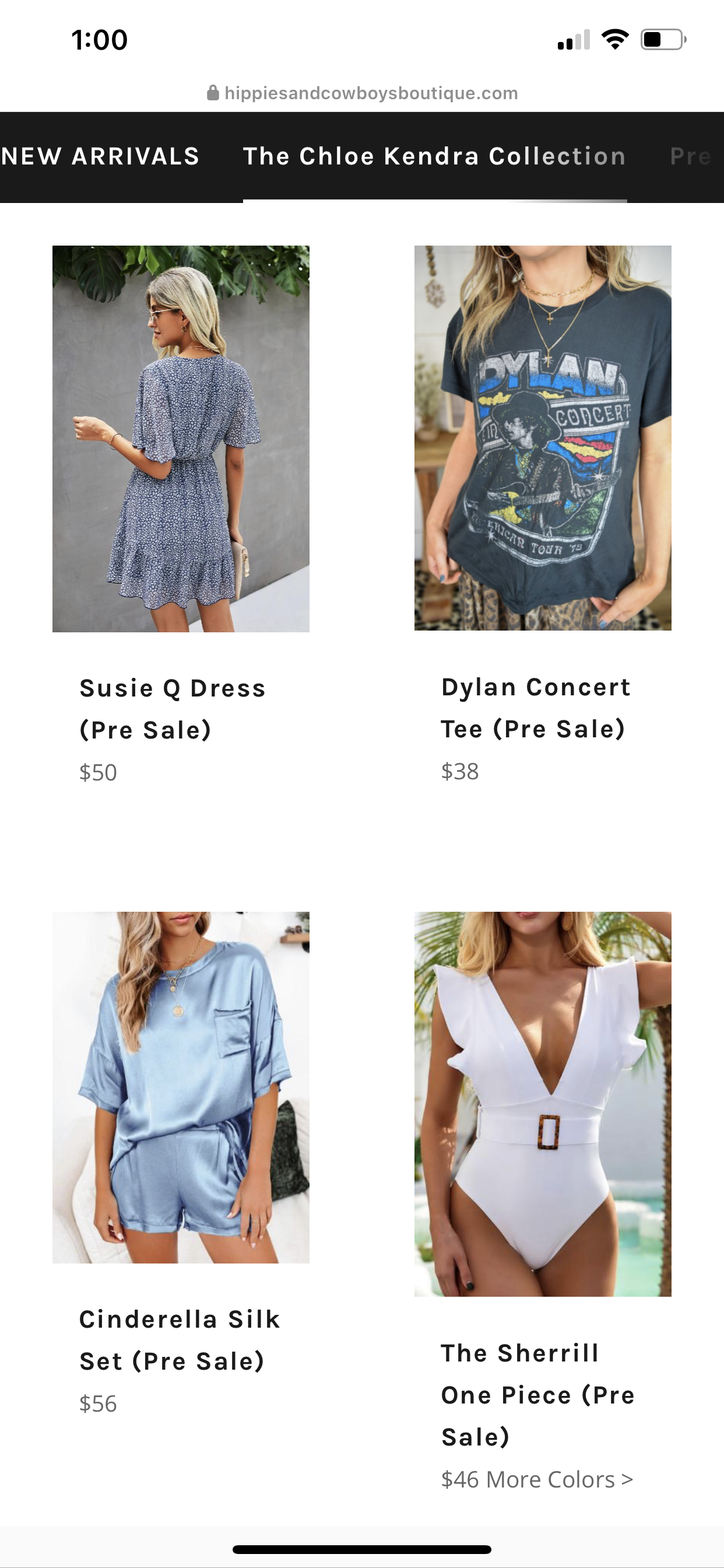The width and height of the screenshot is (724, 1568).
Task: Open Cinderella Silk Set (Pre Sale) title link
Action: 180,1340
